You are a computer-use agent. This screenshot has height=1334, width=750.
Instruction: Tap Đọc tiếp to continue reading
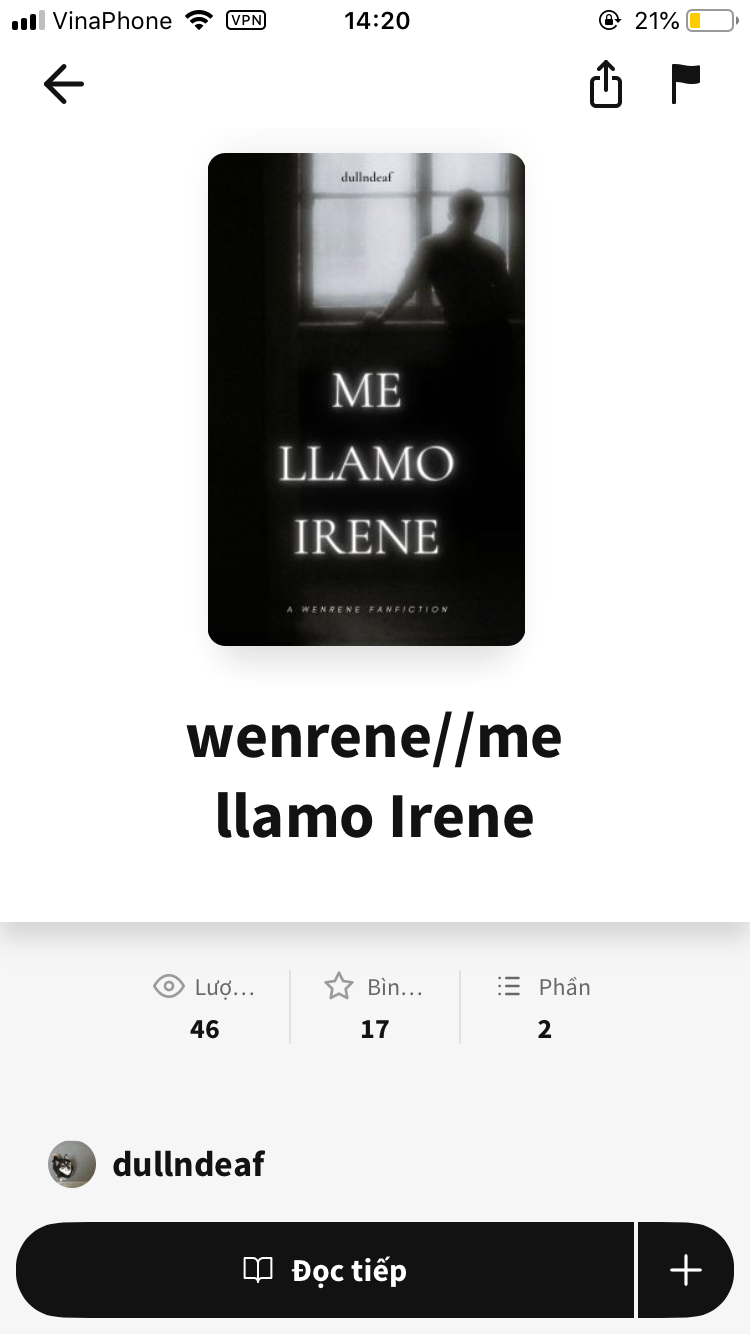(x=325, y=1270)
